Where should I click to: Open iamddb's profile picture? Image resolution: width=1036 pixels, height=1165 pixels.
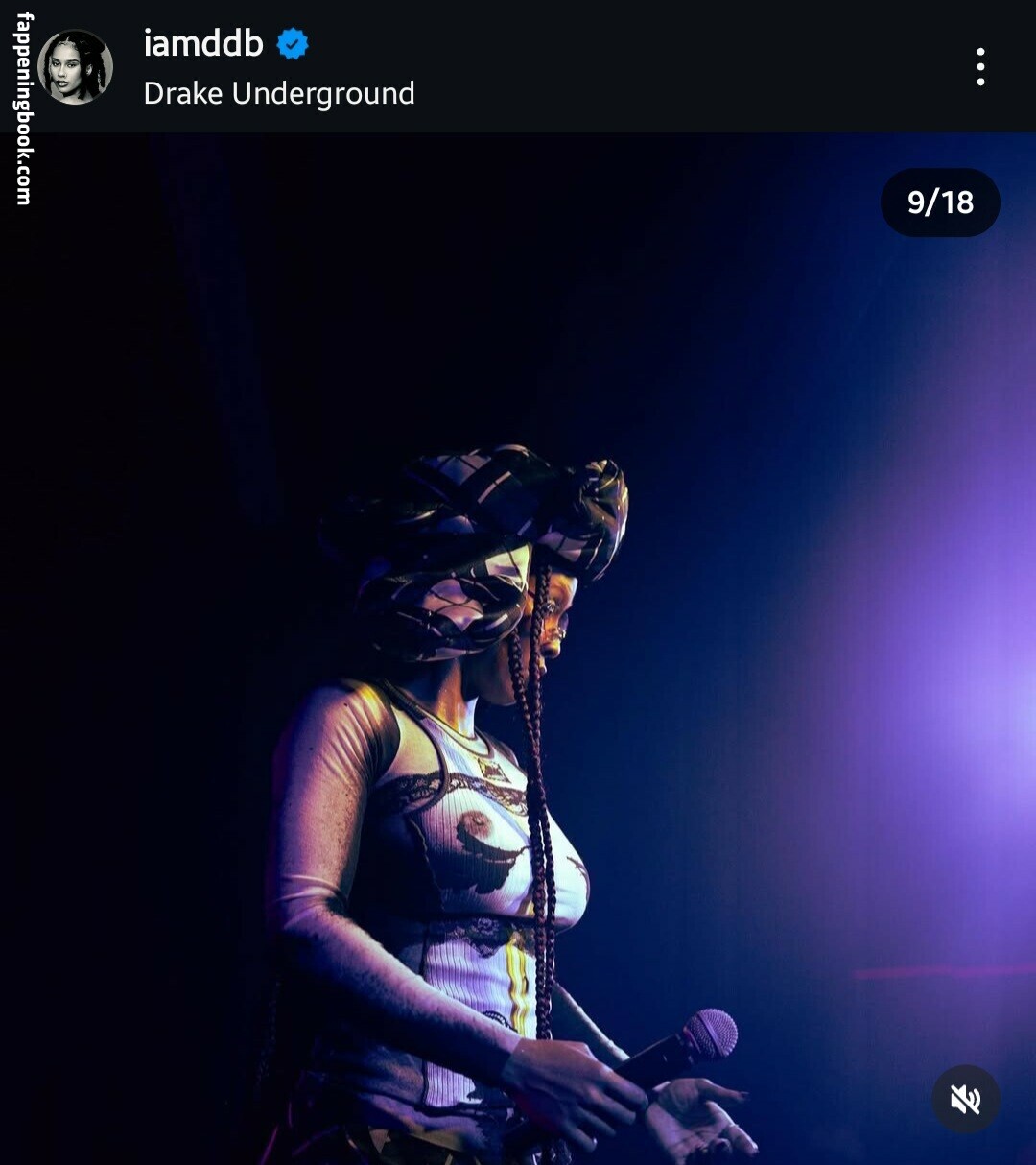click(x=75, y=67)
